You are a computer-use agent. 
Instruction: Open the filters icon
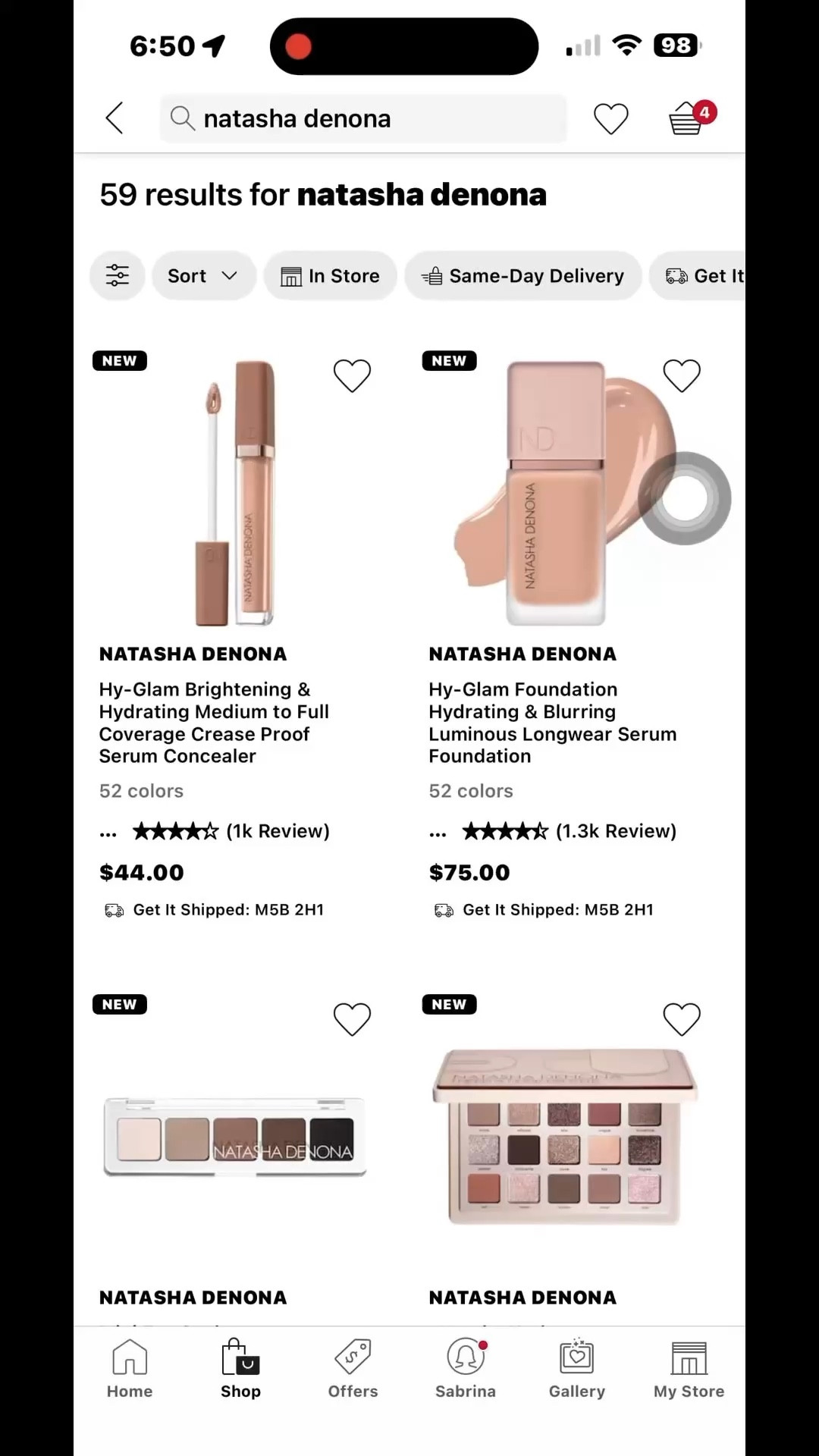(117, 275)
